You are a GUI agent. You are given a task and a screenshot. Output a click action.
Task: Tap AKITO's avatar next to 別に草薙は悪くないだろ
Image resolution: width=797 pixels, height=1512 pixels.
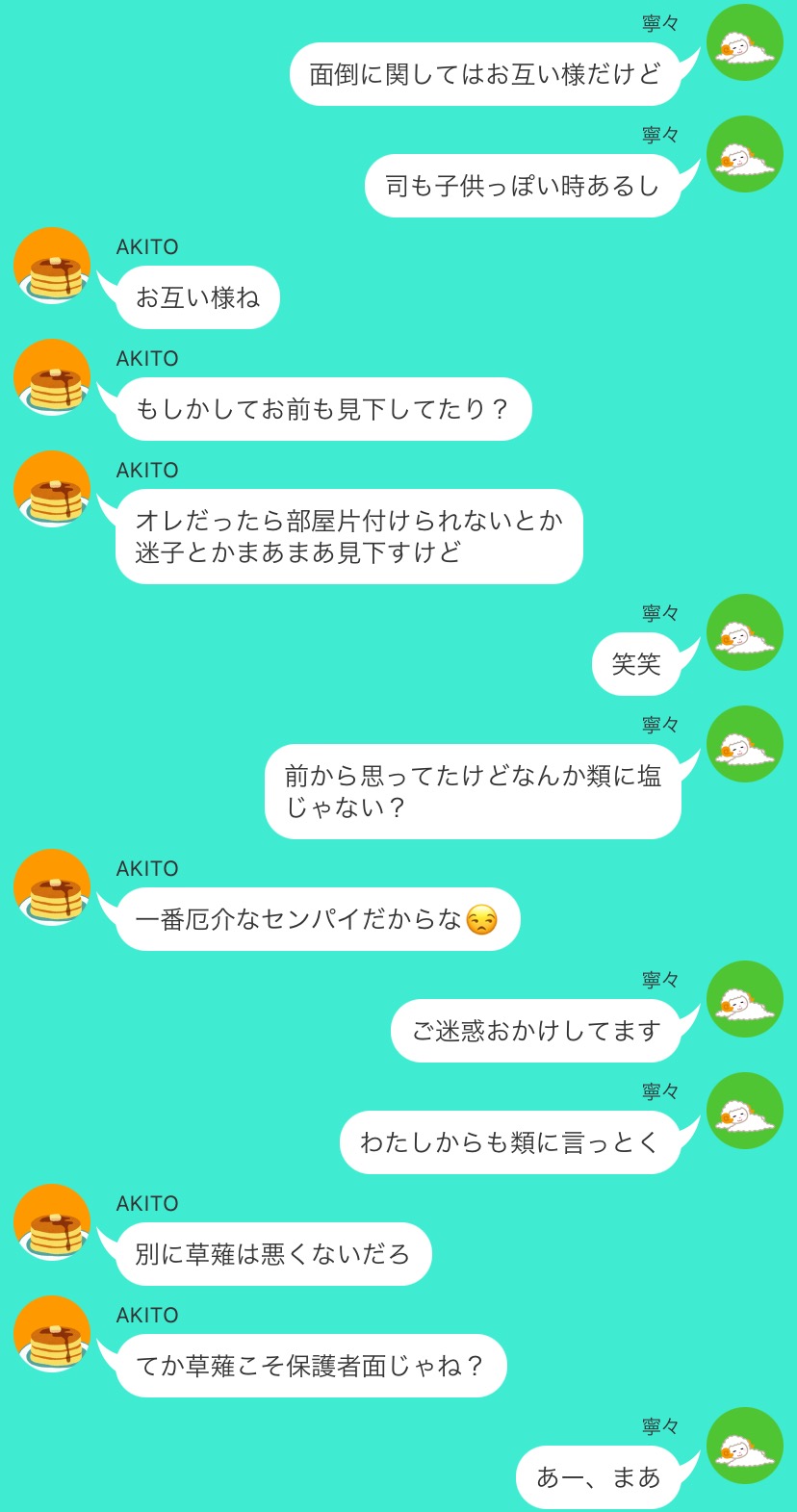[x=52, y=1222]
